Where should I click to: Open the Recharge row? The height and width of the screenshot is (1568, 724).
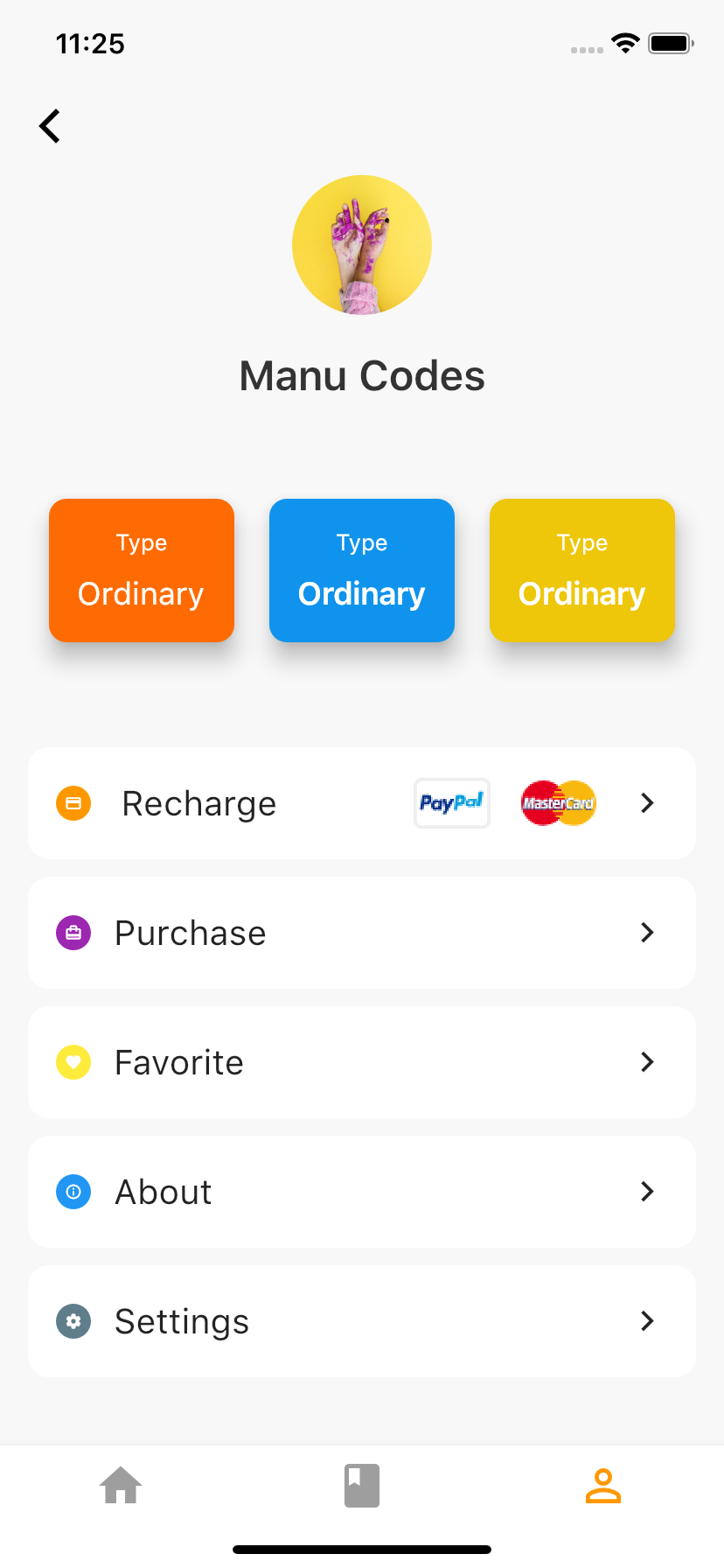click(362, 803)
